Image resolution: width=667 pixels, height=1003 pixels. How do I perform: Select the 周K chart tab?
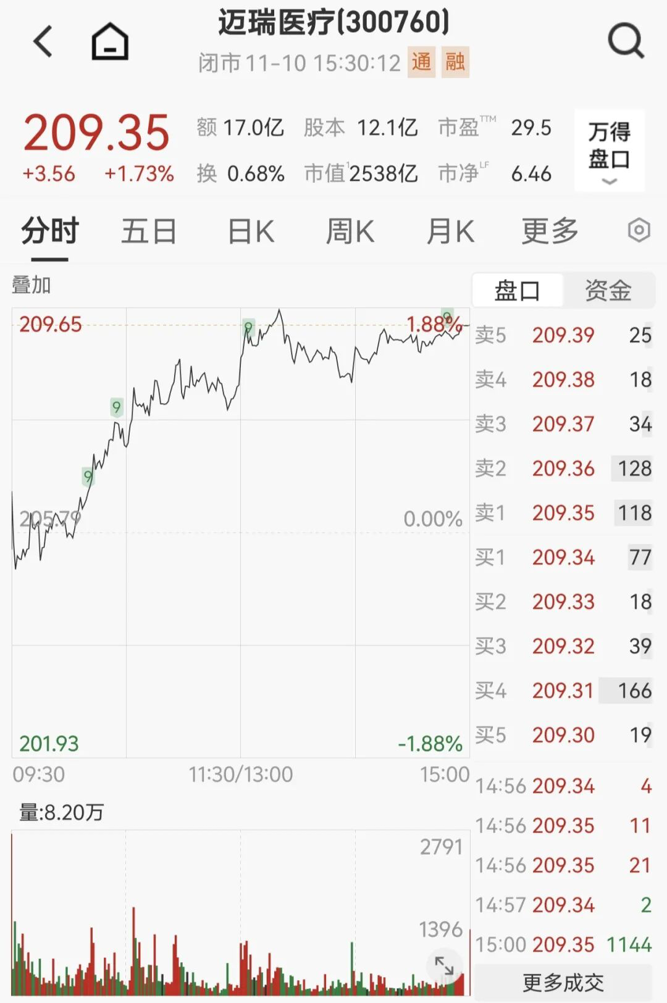pyautogui.click(x=350, y=232)
